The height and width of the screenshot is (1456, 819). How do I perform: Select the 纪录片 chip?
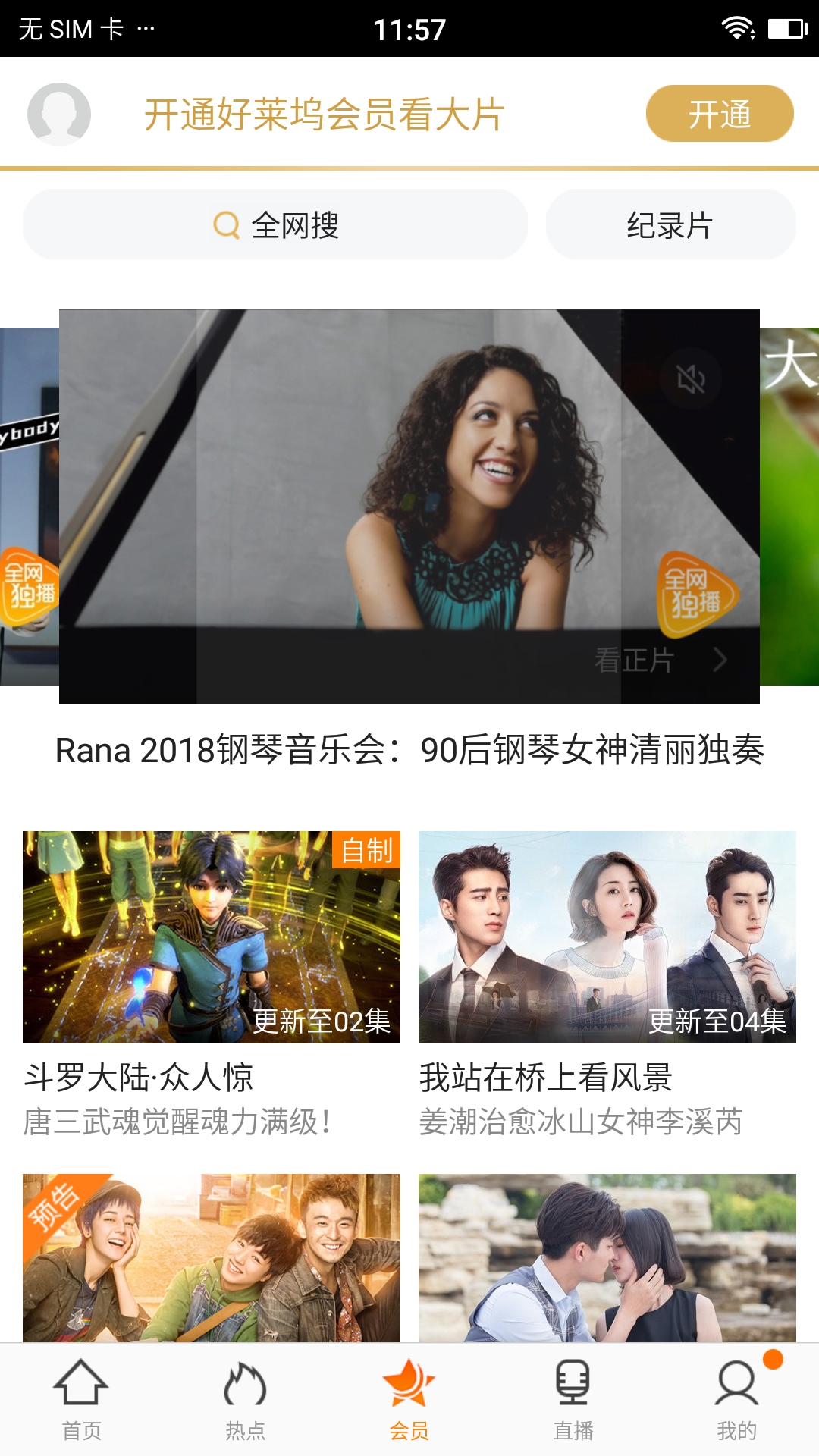click(670, 225)
